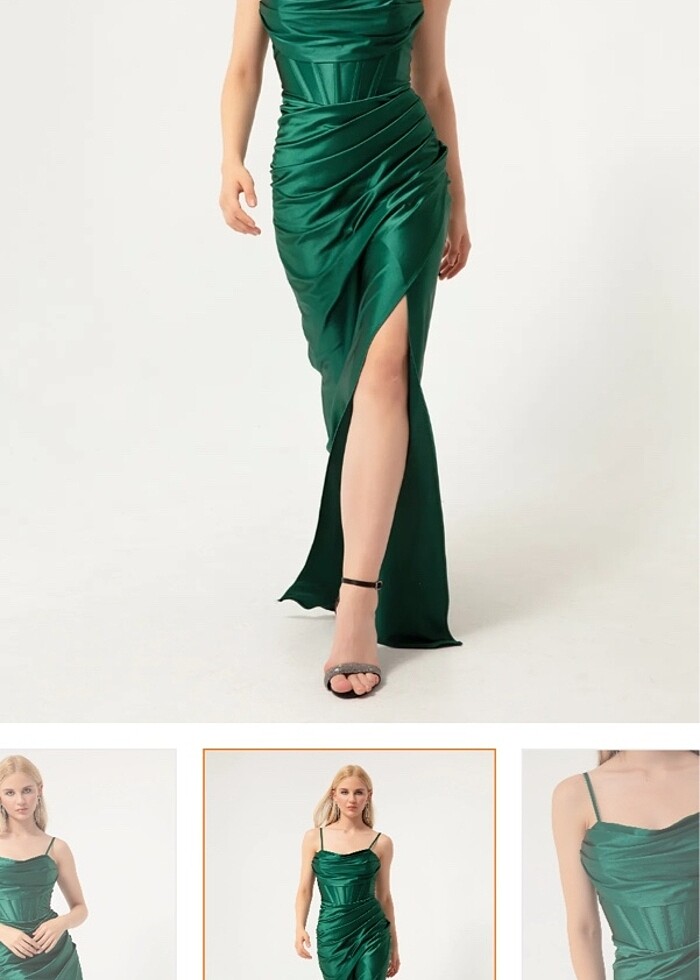View the close-up neckline thumbnail

(611, 864)
